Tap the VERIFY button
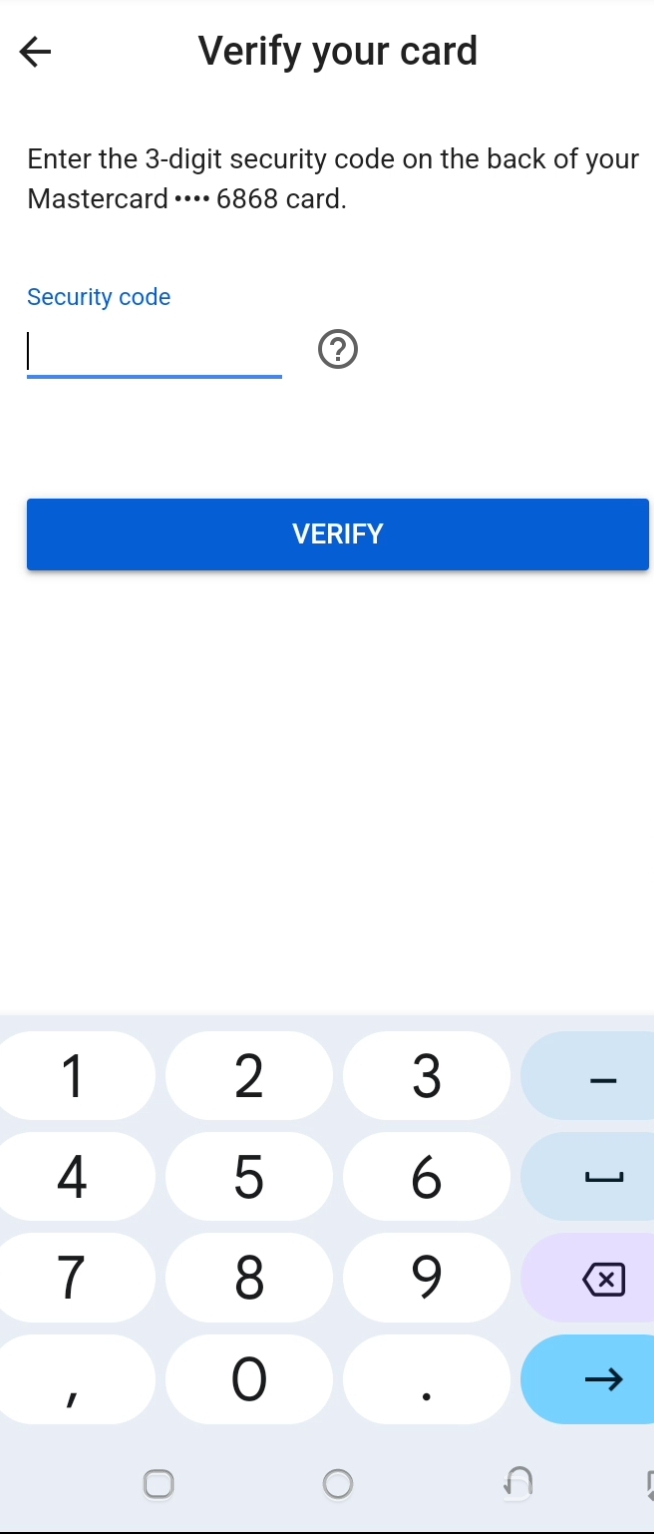The image size is (654, 1534). [x=338, y=534]
